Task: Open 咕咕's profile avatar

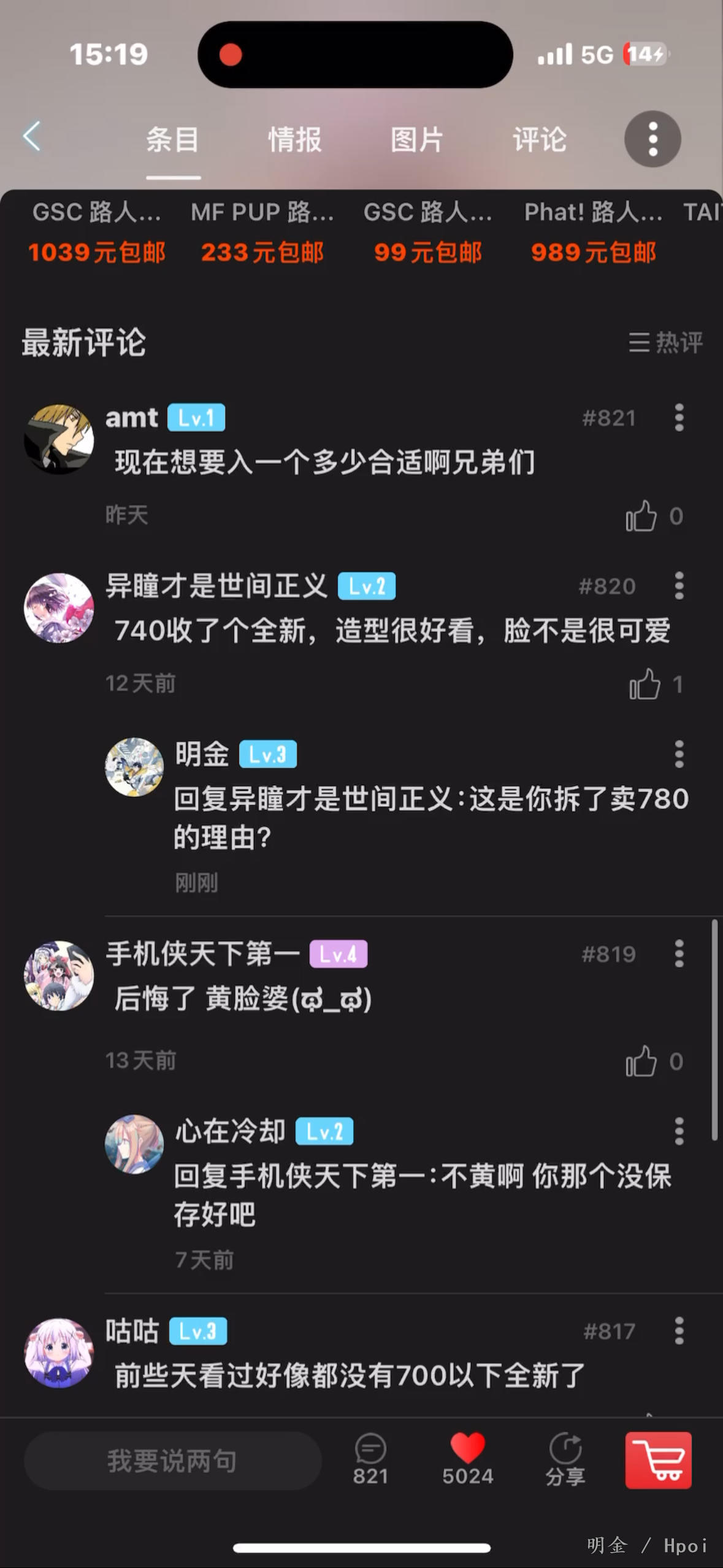Action: [x=59, y=1353]
